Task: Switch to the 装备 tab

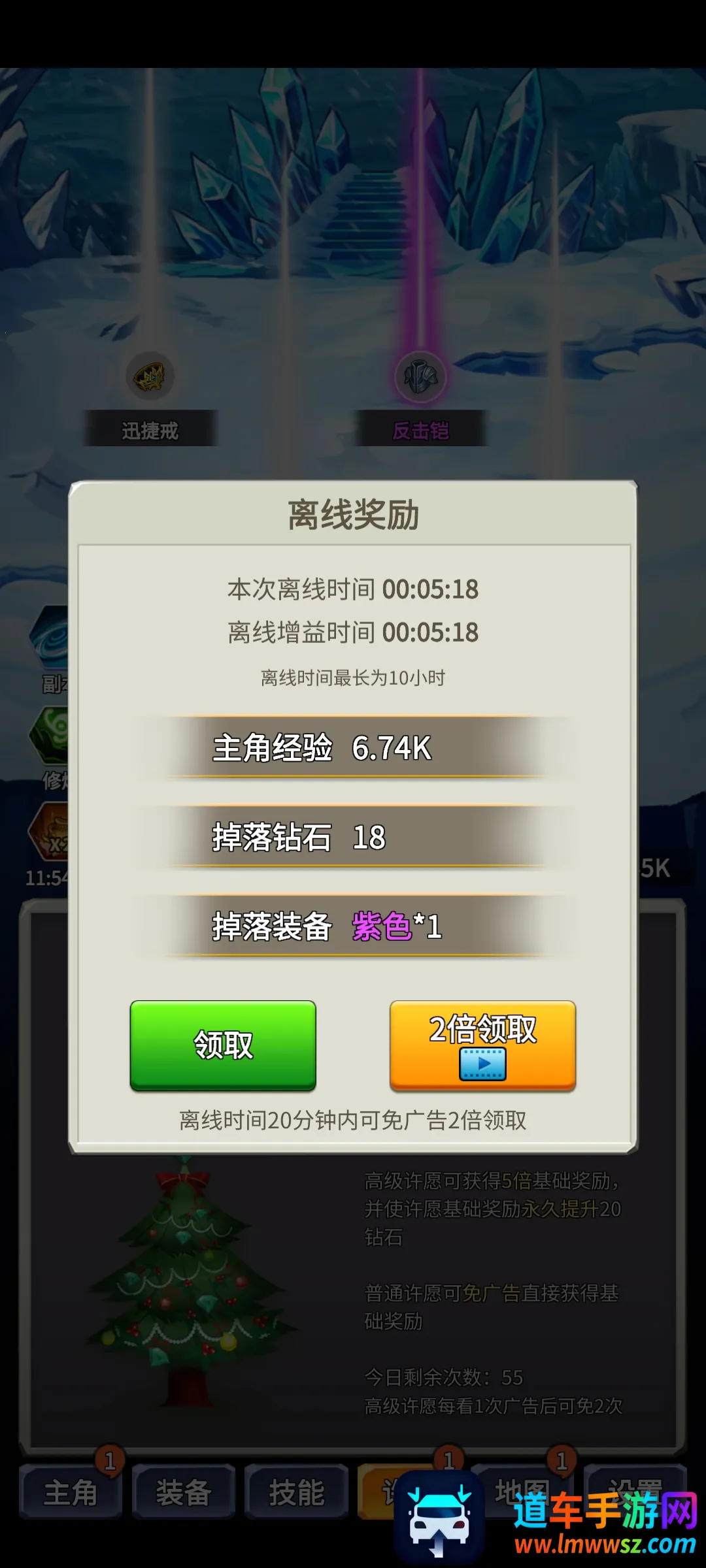Action: click(x=184, y=1493)
